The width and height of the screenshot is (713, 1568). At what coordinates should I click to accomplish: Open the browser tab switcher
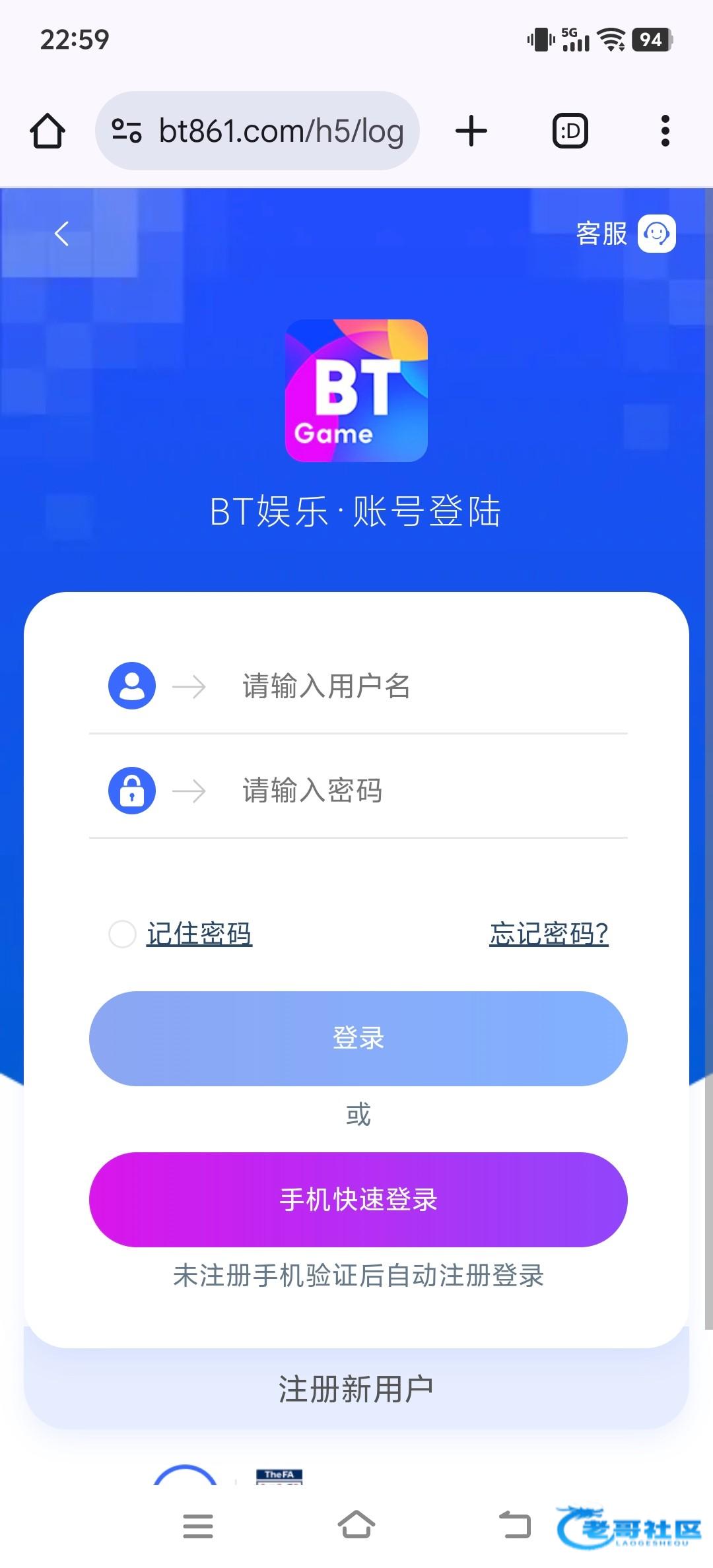570,131
